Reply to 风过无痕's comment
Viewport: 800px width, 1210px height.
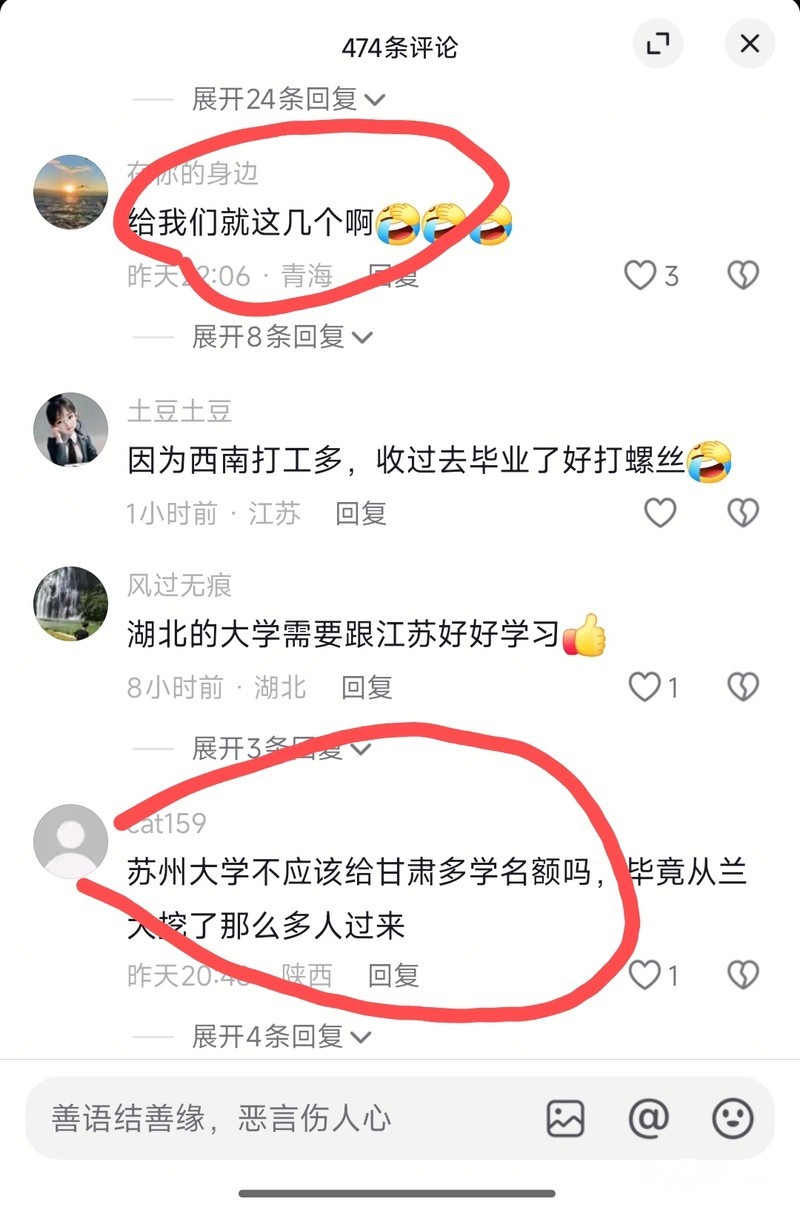point(367,688)
